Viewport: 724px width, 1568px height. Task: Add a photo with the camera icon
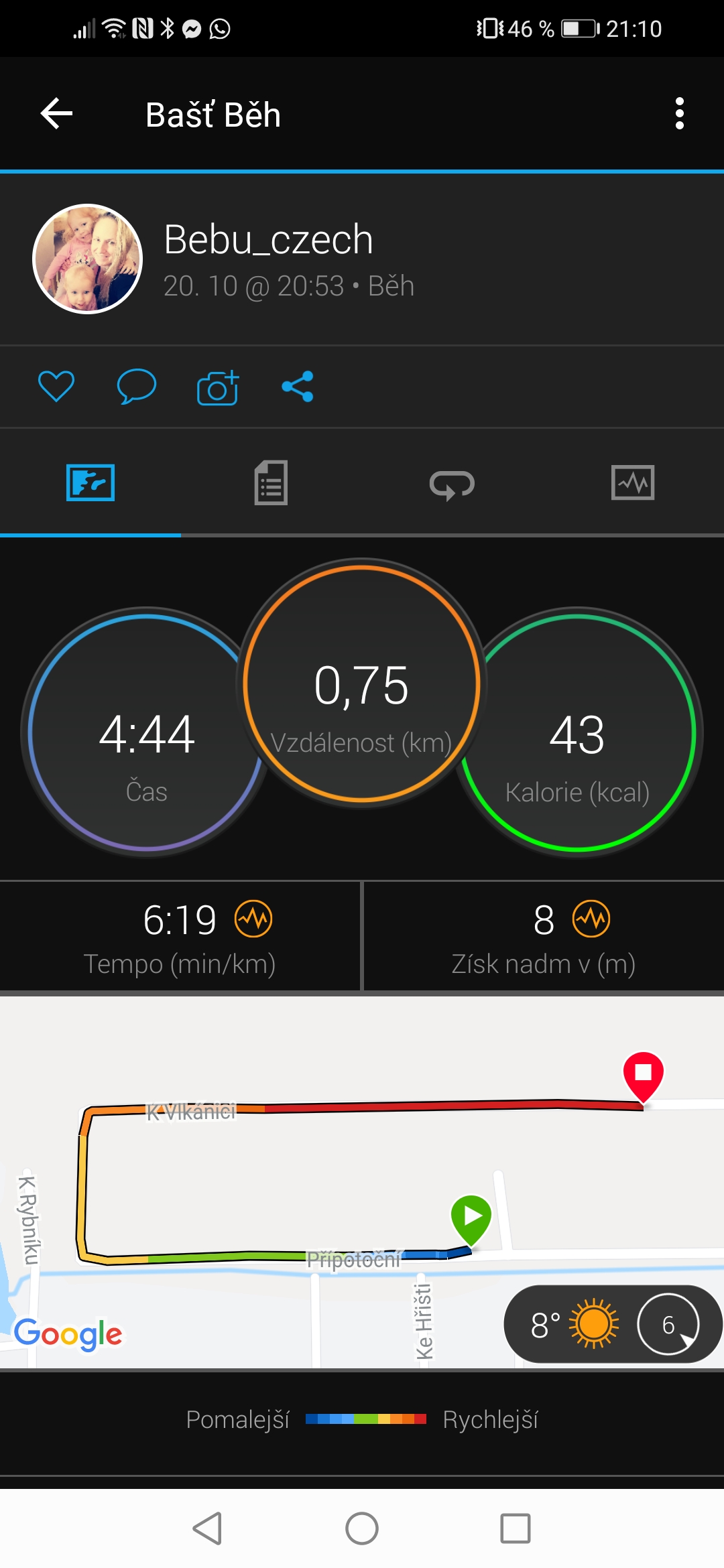pyautogui.click(x=218, y=387)
